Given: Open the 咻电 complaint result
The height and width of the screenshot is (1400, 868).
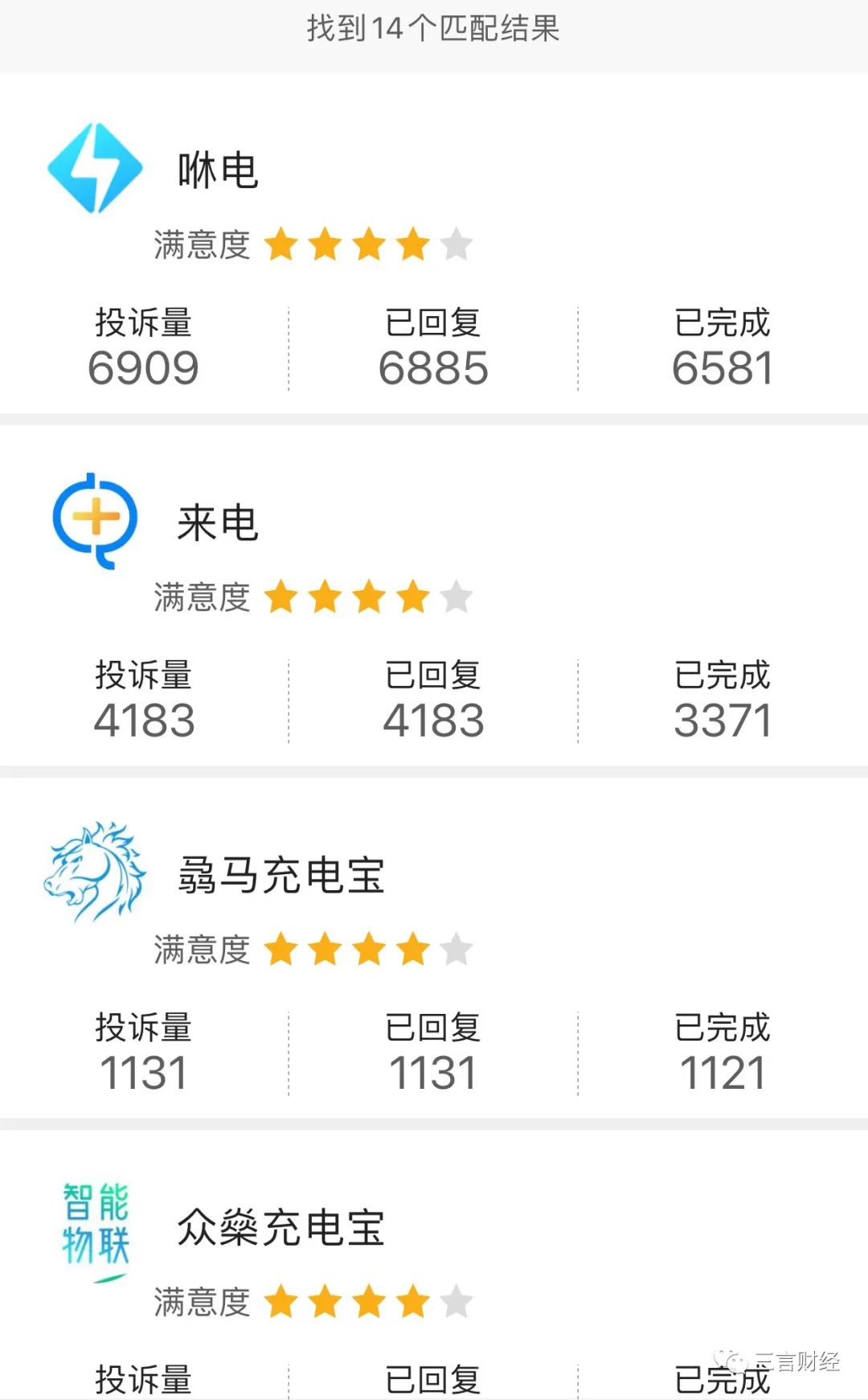Looking at the screenshot, I should pos(218,170).
